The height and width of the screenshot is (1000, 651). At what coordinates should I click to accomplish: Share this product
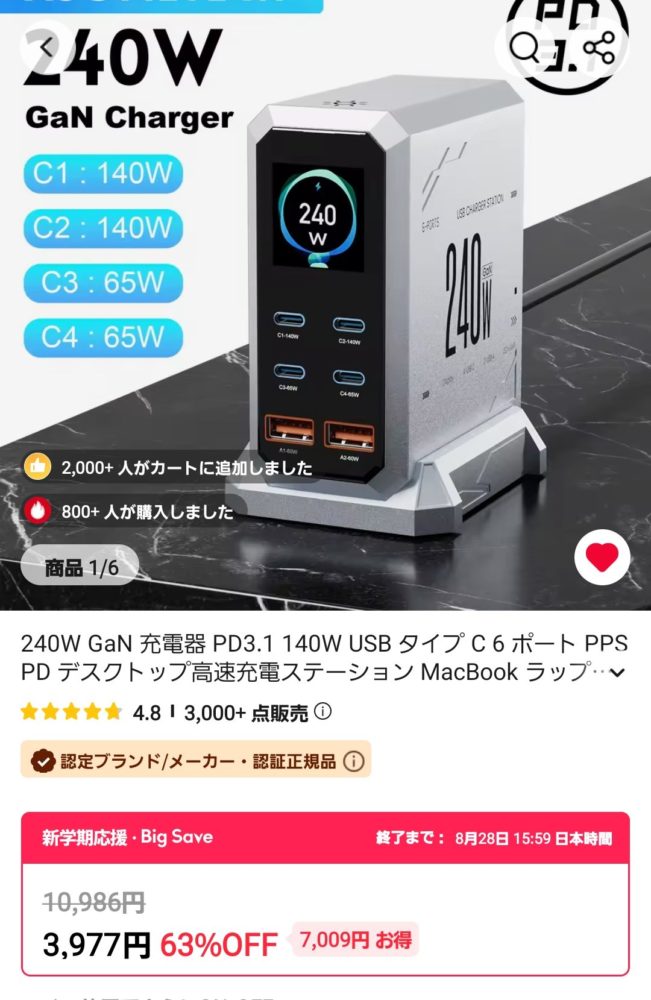[598, 46]
